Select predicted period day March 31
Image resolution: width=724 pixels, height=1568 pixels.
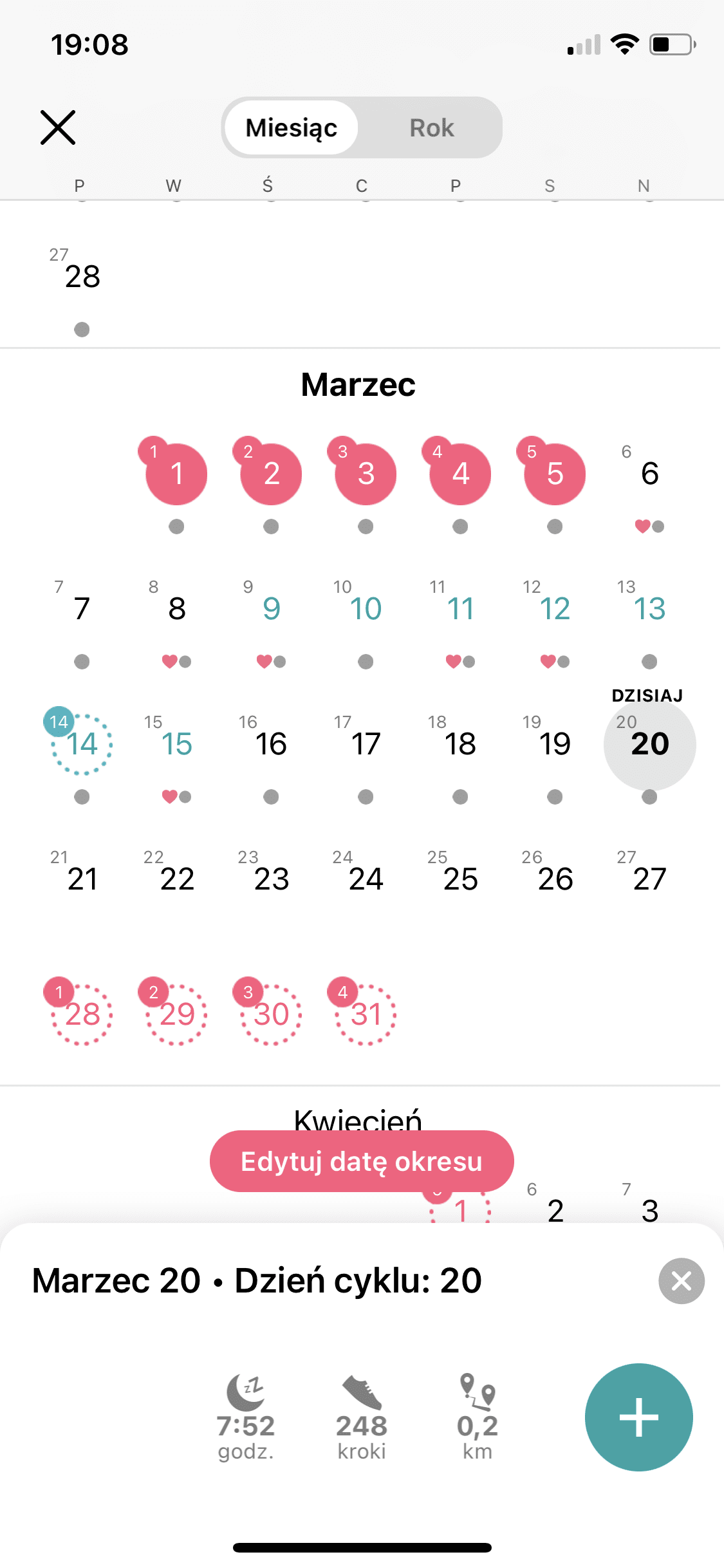[x=366, y=1015]
